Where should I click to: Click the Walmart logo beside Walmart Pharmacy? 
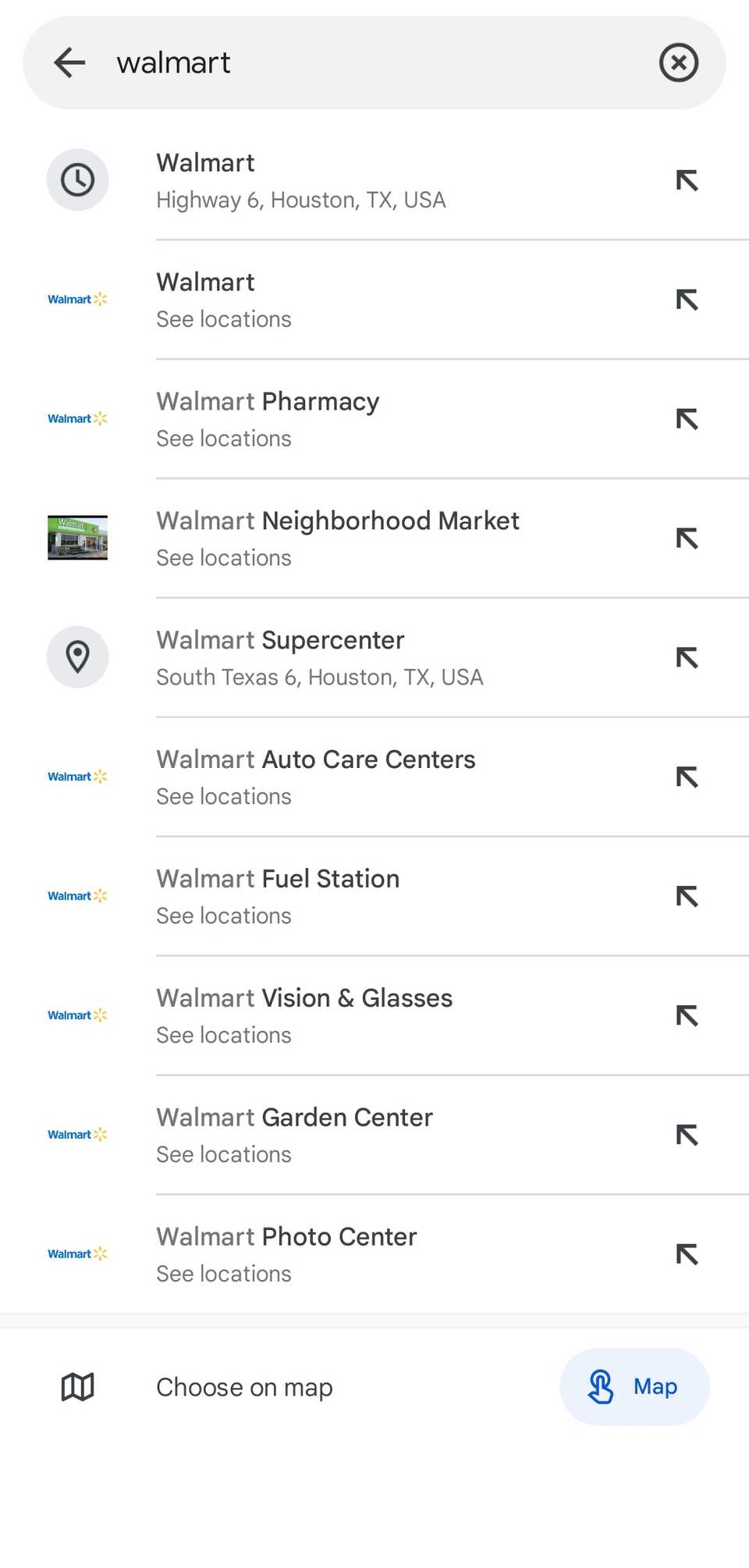coord(77,418)
